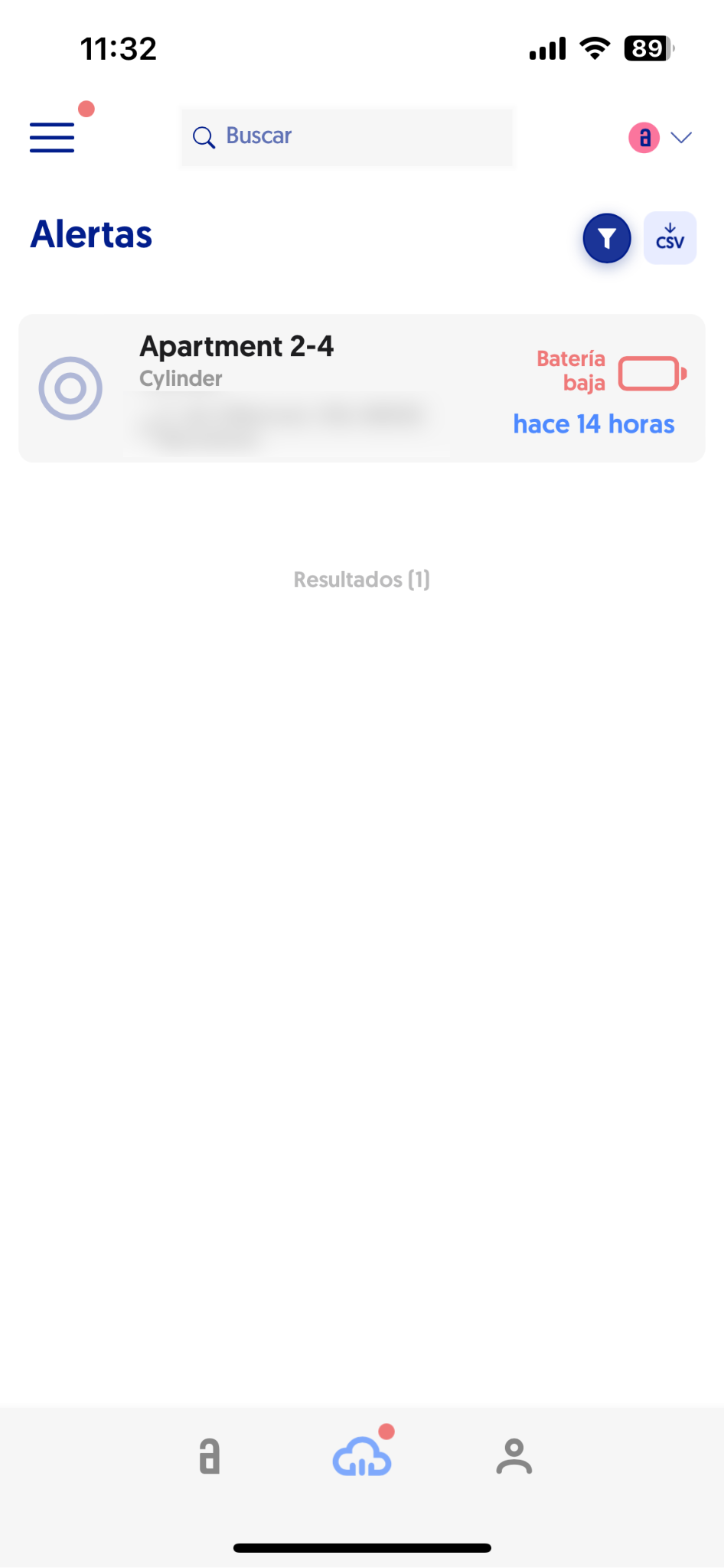724x1568 pixels.
Task: Go to the profile tab
Action: tap(514, 1456)
